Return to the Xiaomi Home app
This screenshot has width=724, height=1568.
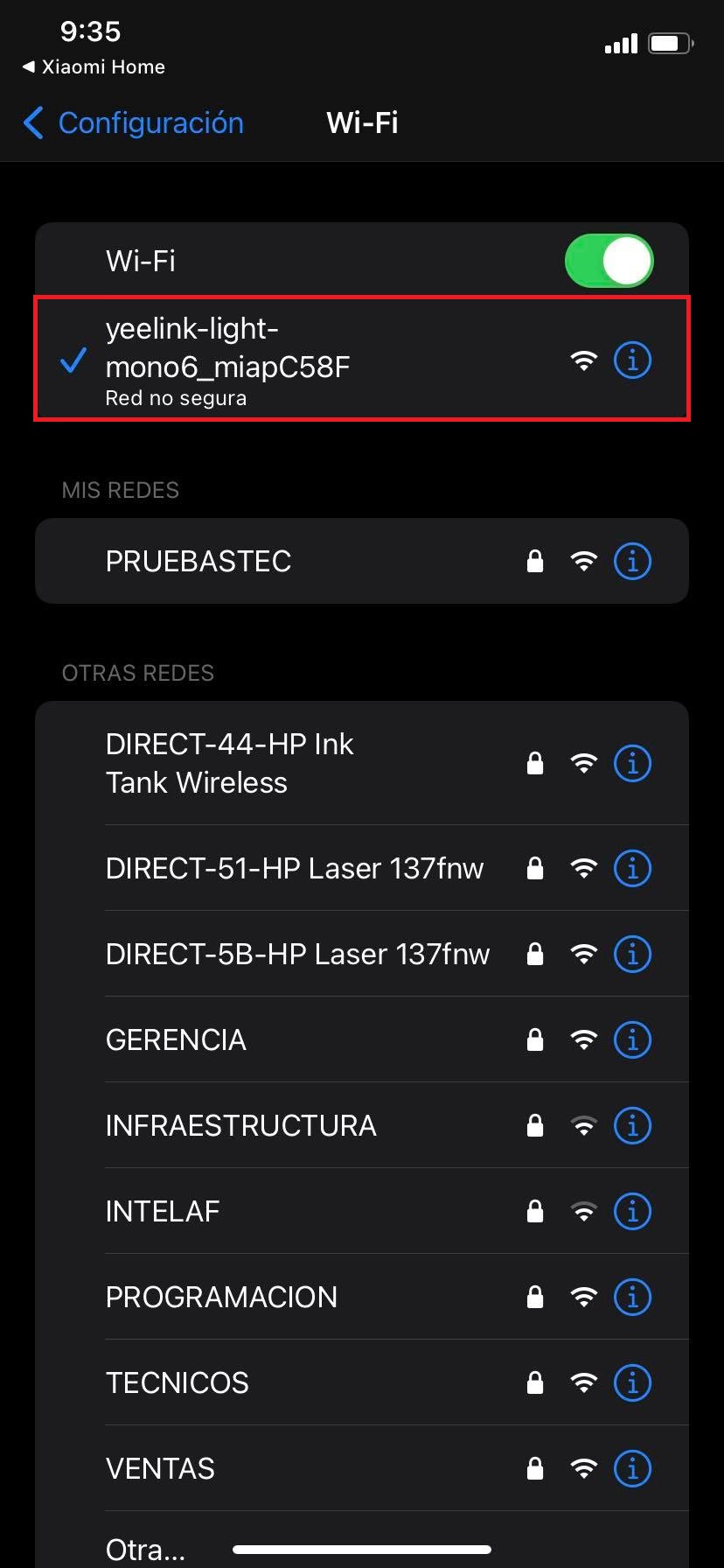(94, 67)
